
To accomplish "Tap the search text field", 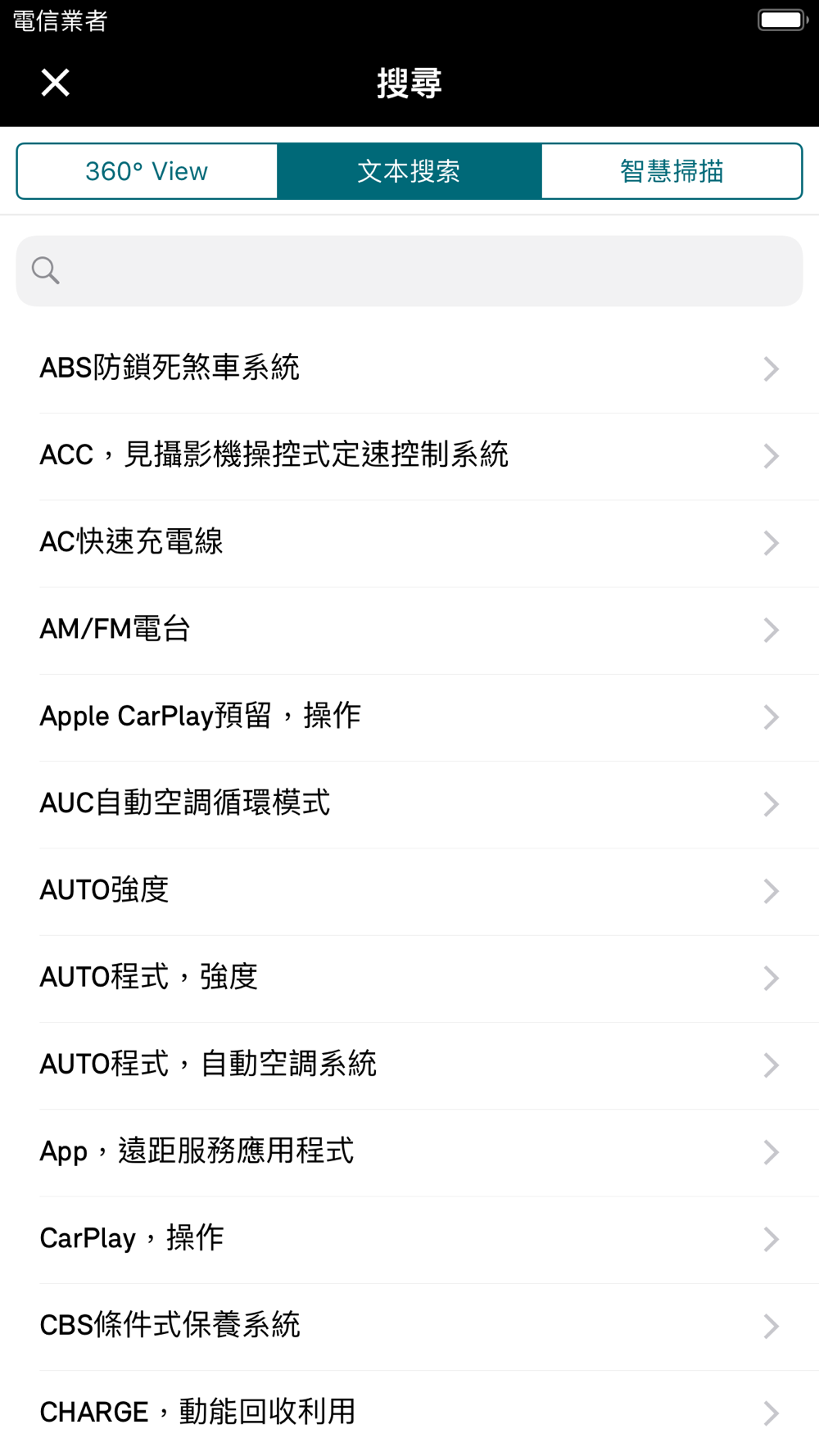I will pos(409,271).
